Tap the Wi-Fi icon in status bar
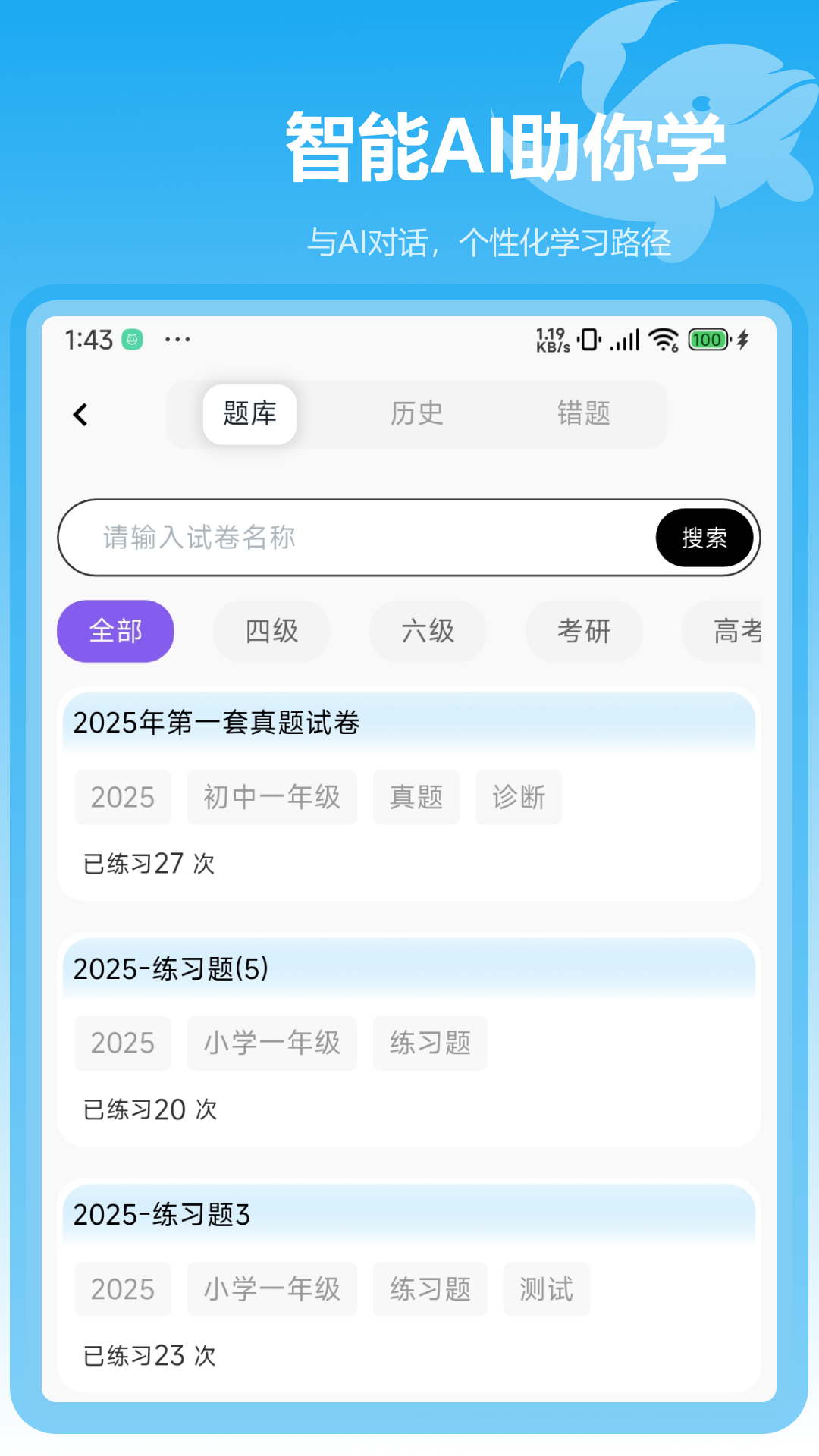This screenshot has width=819, height=1456. 664,339
